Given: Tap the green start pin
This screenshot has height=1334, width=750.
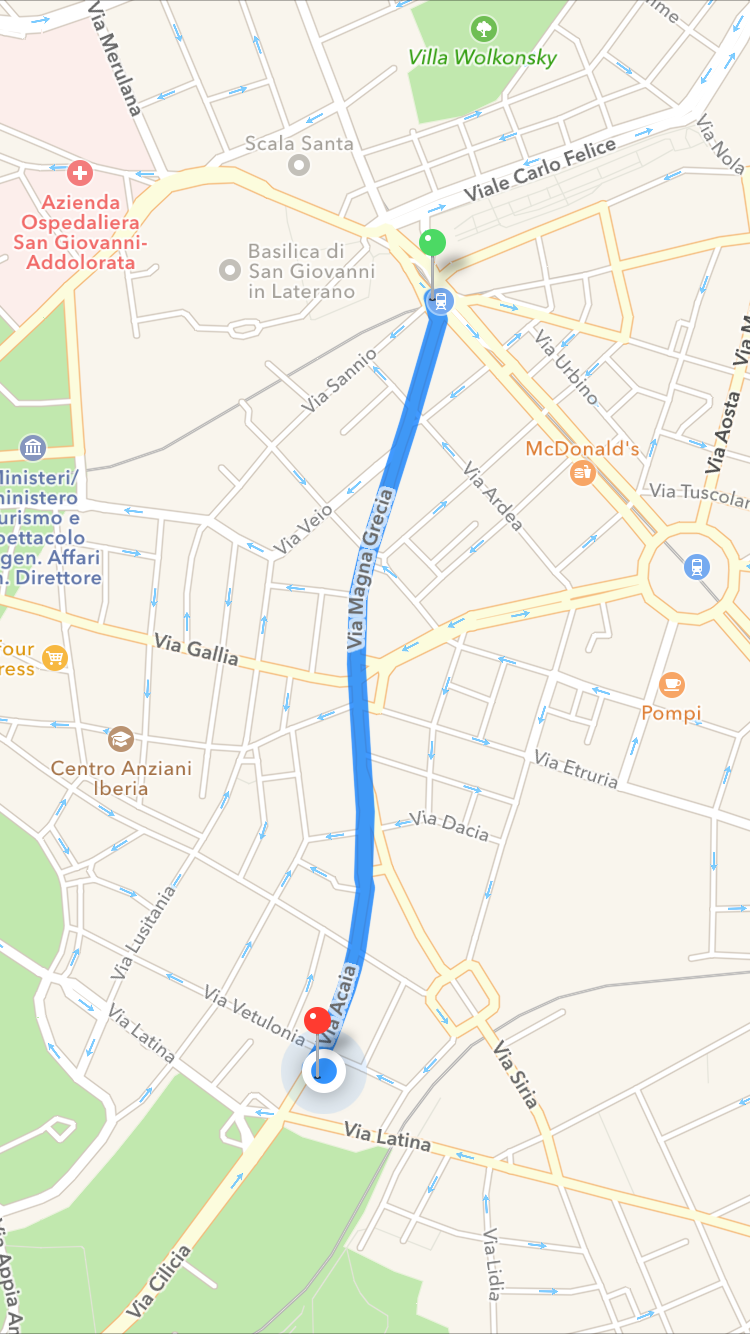Looking at the screenshot, I should (432, 242).
